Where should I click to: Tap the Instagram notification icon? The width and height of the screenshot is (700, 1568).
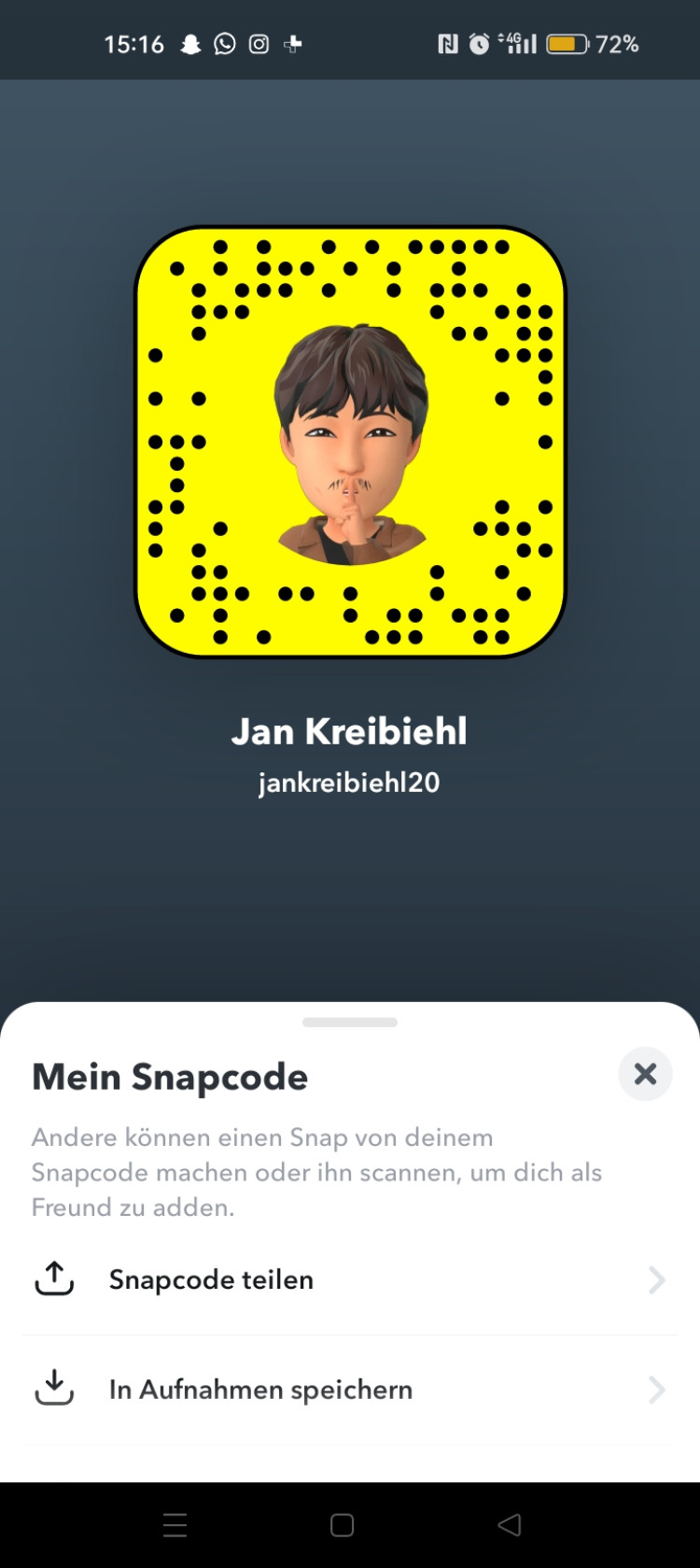(258, 43)
